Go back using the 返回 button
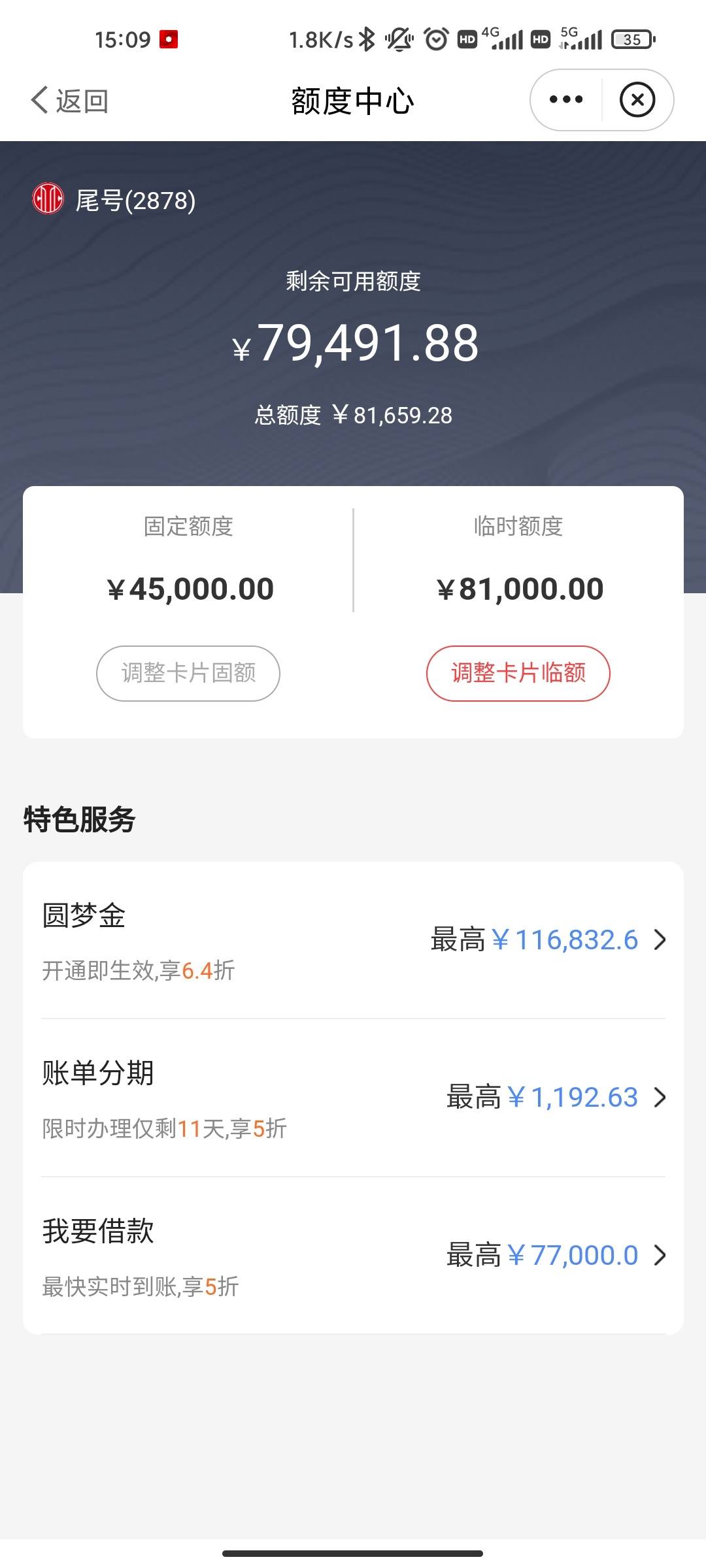Screen dimensions: 706x1568 click(69, 101)
